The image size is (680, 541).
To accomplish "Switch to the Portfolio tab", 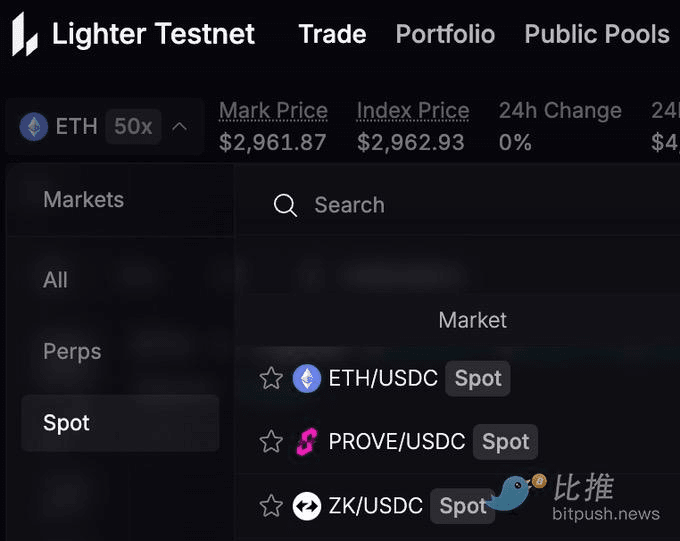I will (445, 34).
